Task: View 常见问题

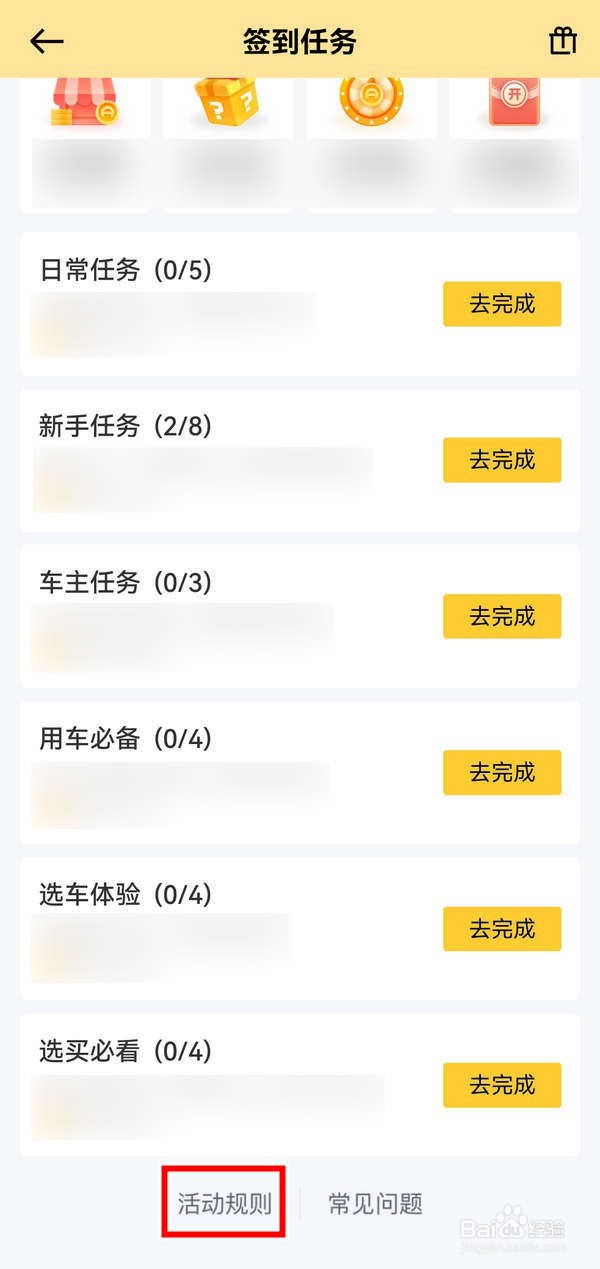Action: [x=375, y=1203]
